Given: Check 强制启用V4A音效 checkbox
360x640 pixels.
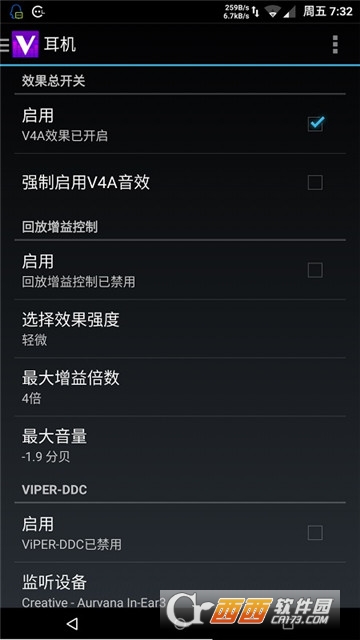Looking at the screenshot, I should point(315,182).
